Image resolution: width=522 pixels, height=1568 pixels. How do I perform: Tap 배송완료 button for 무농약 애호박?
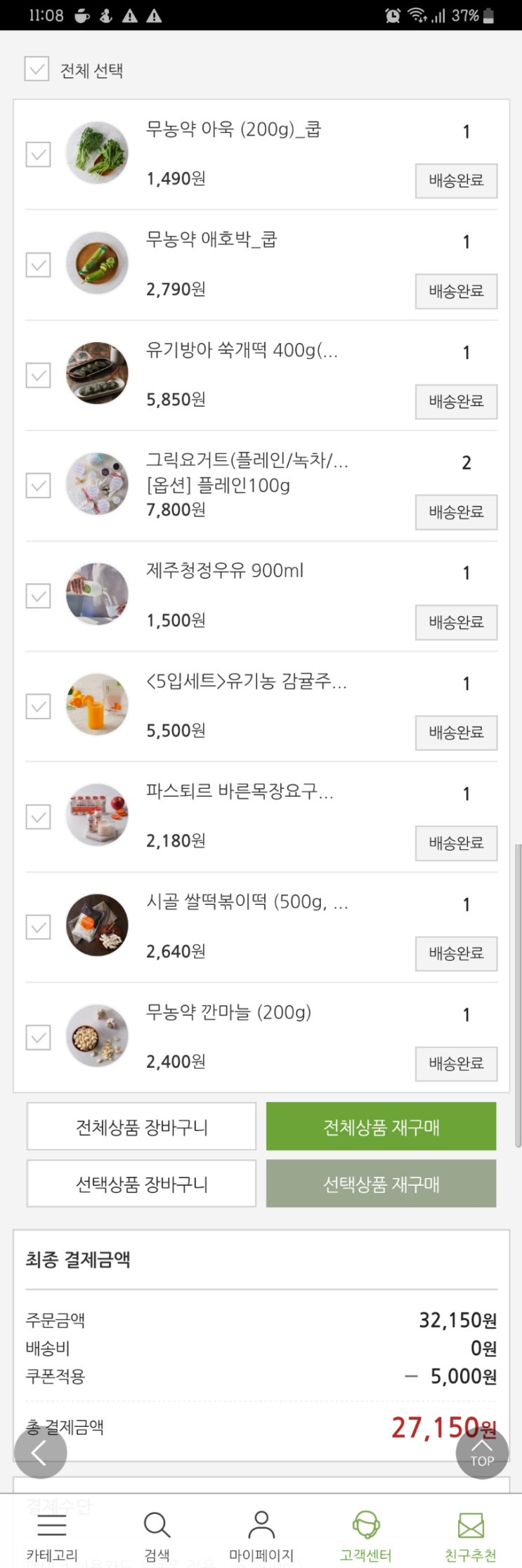point(456,292)
